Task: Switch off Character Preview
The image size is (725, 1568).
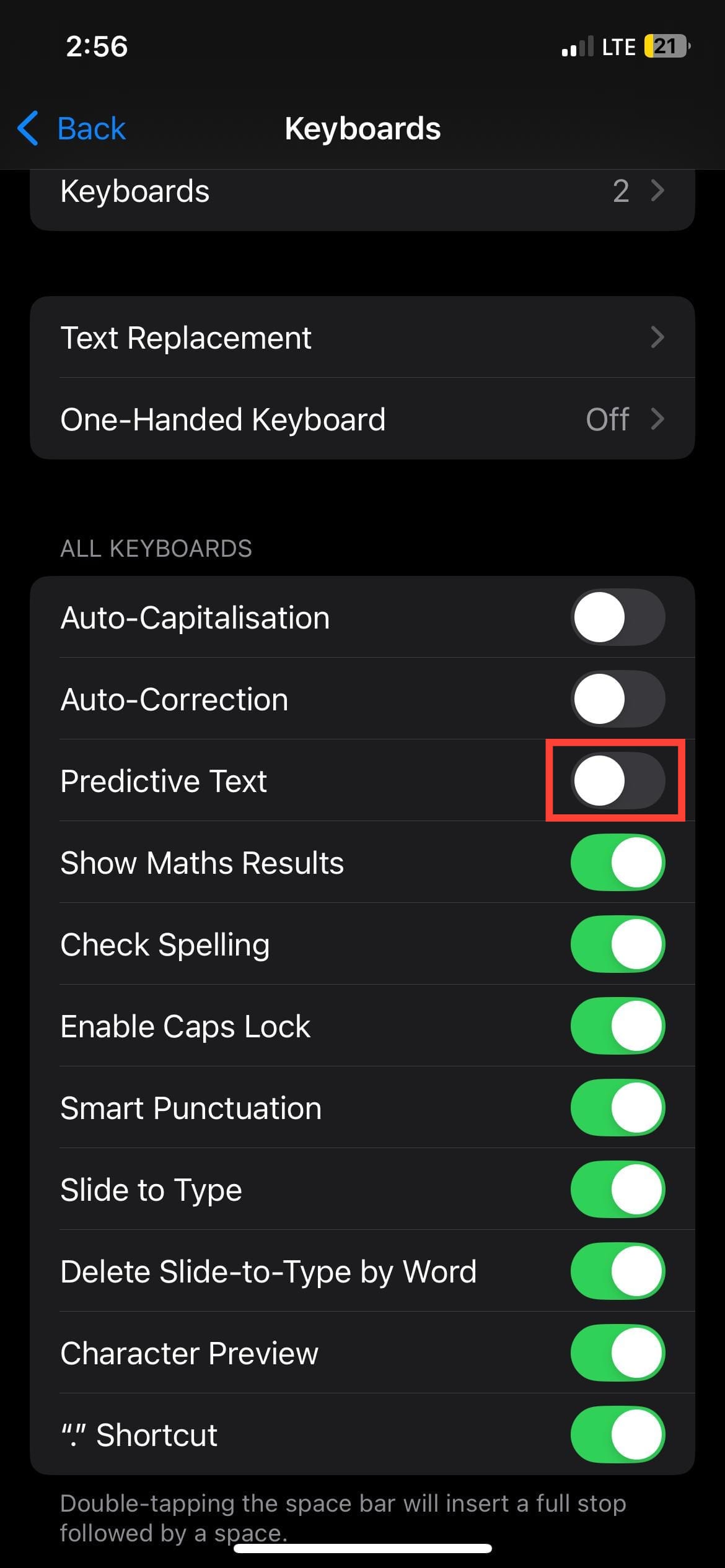Action: (617, 1353)
